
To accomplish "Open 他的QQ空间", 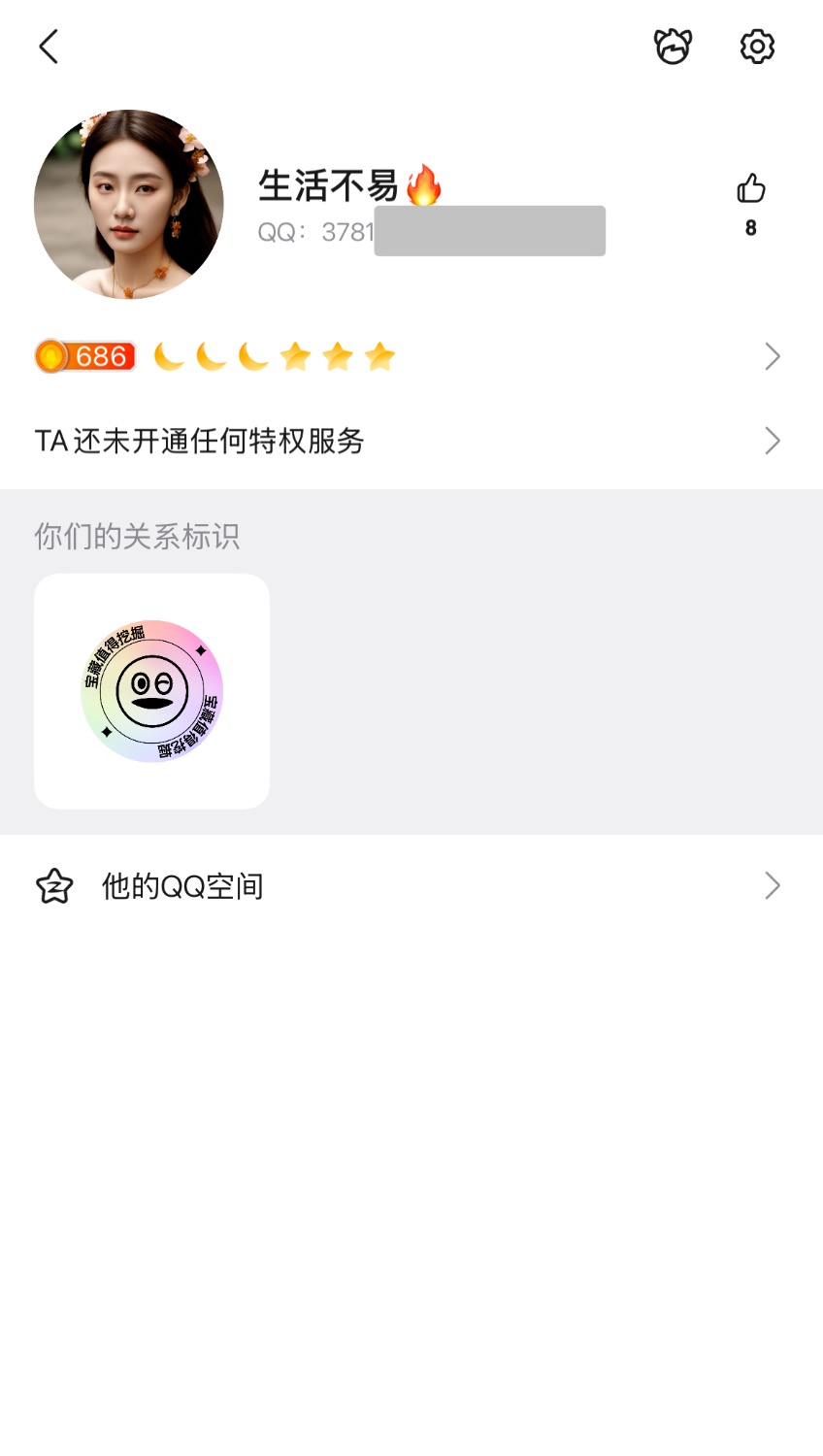I will [408, 885].
